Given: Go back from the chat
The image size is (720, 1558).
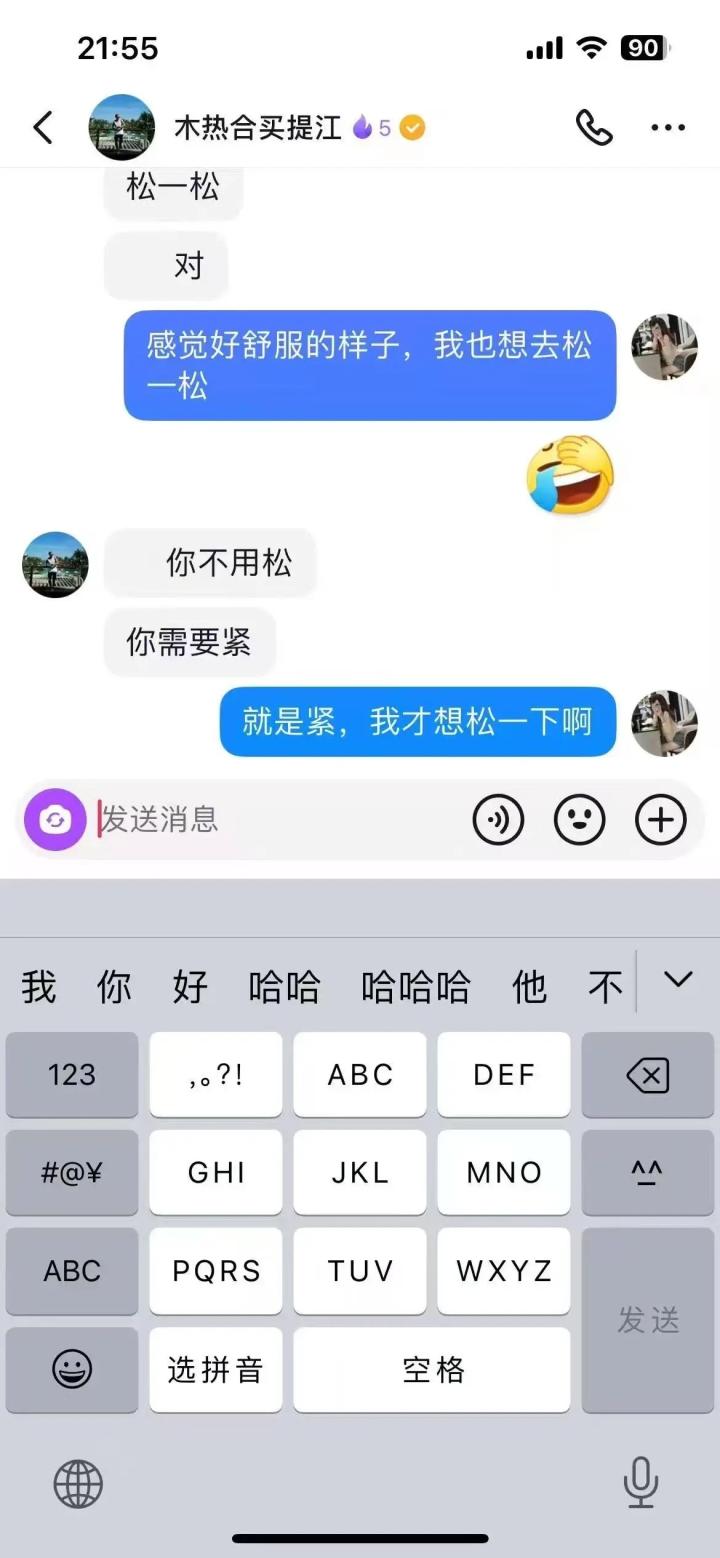Looking at the screenshot, I should point(42,128).
